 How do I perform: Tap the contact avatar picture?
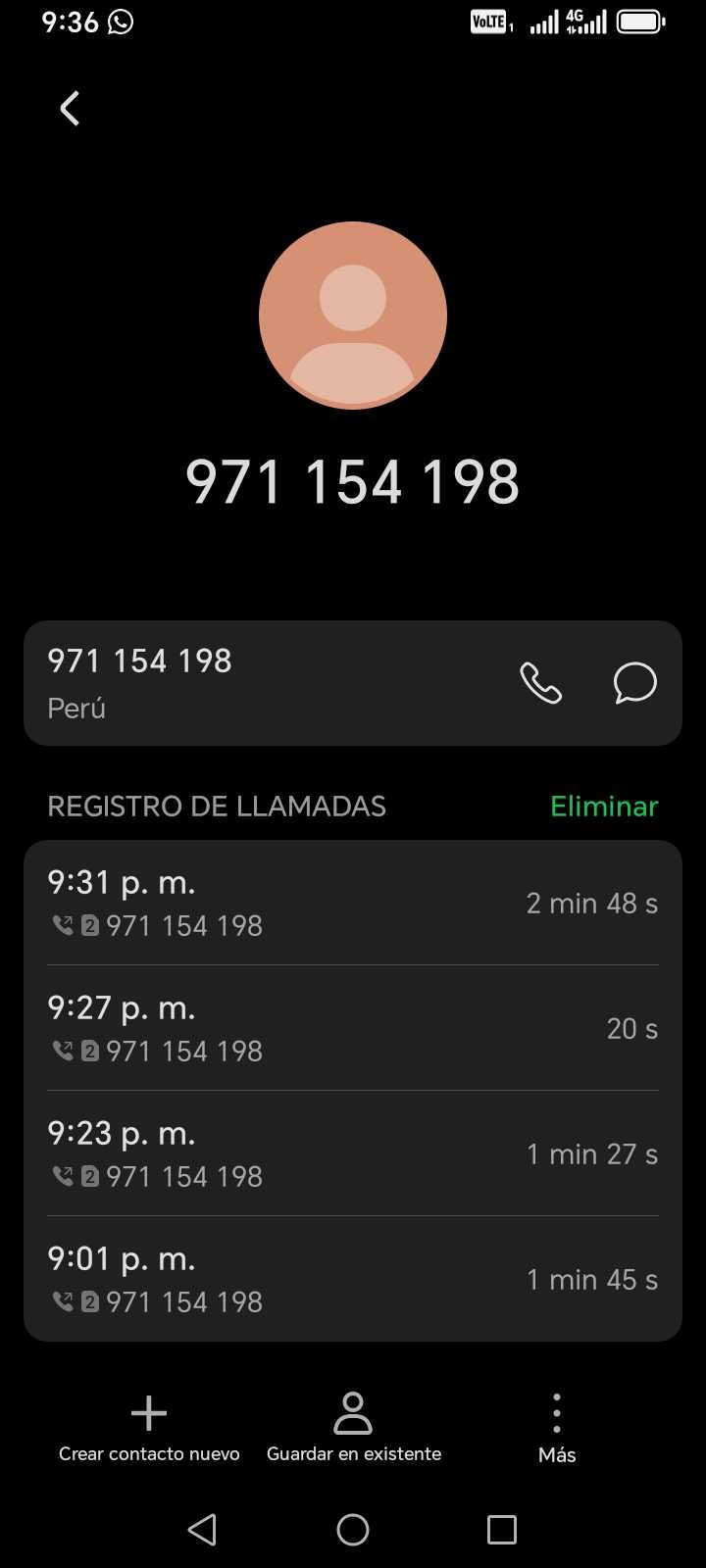click(x=353, y=316)
